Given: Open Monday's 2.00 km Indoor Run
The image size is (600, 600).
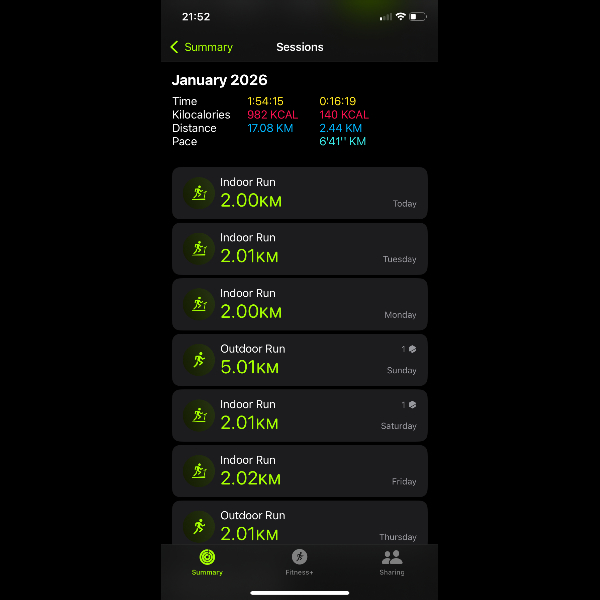Looking at the screenshot, I should coord(300,304).
